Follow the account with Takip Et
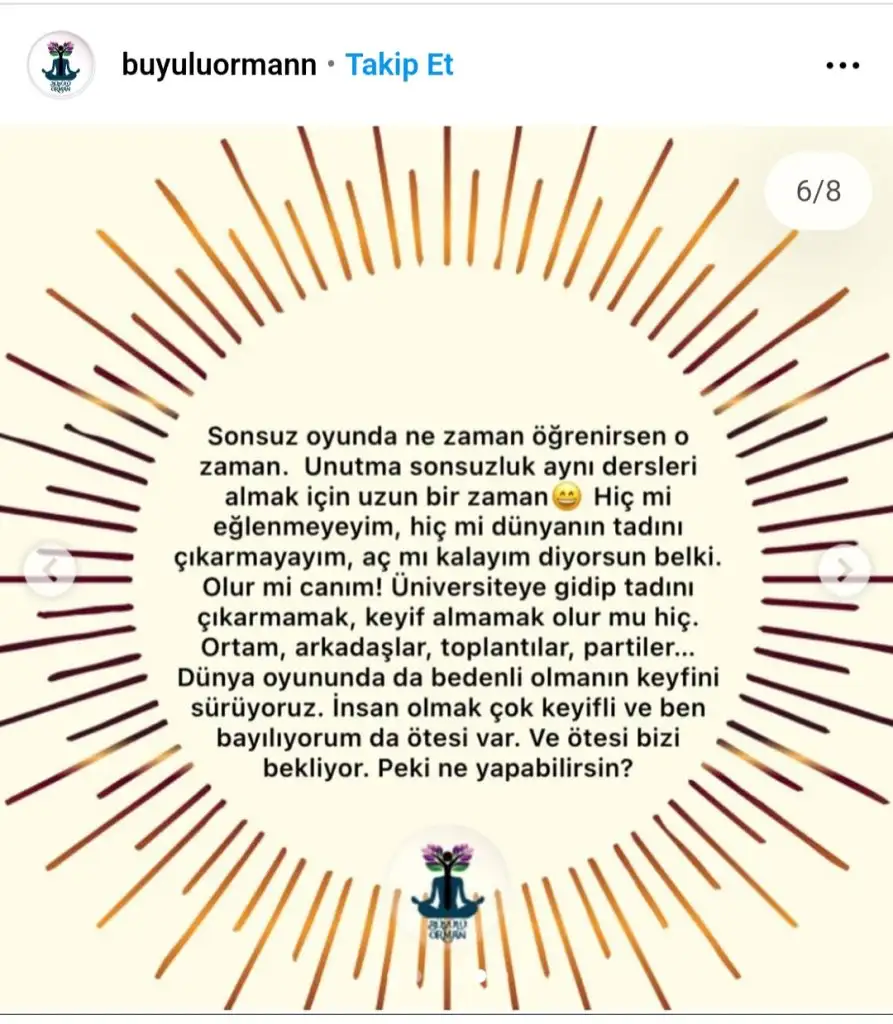 [x=399, y=66]
